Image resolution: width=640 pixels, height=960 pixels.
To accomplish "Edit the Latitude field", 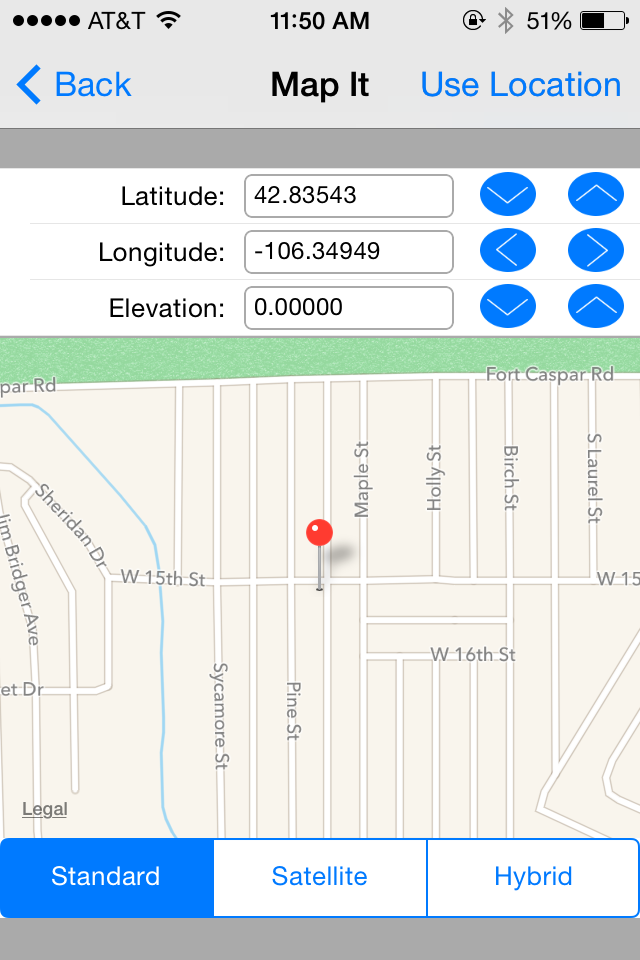I will [348, 196].
